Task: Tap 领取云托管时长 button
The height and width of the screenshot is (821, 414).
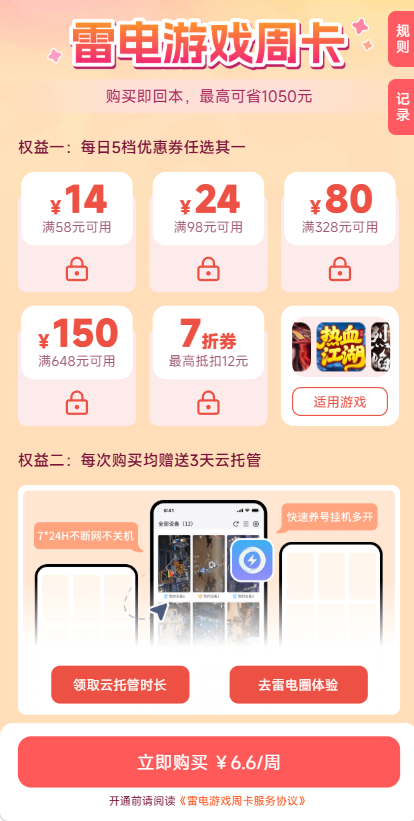Action: tap(120, 684)
